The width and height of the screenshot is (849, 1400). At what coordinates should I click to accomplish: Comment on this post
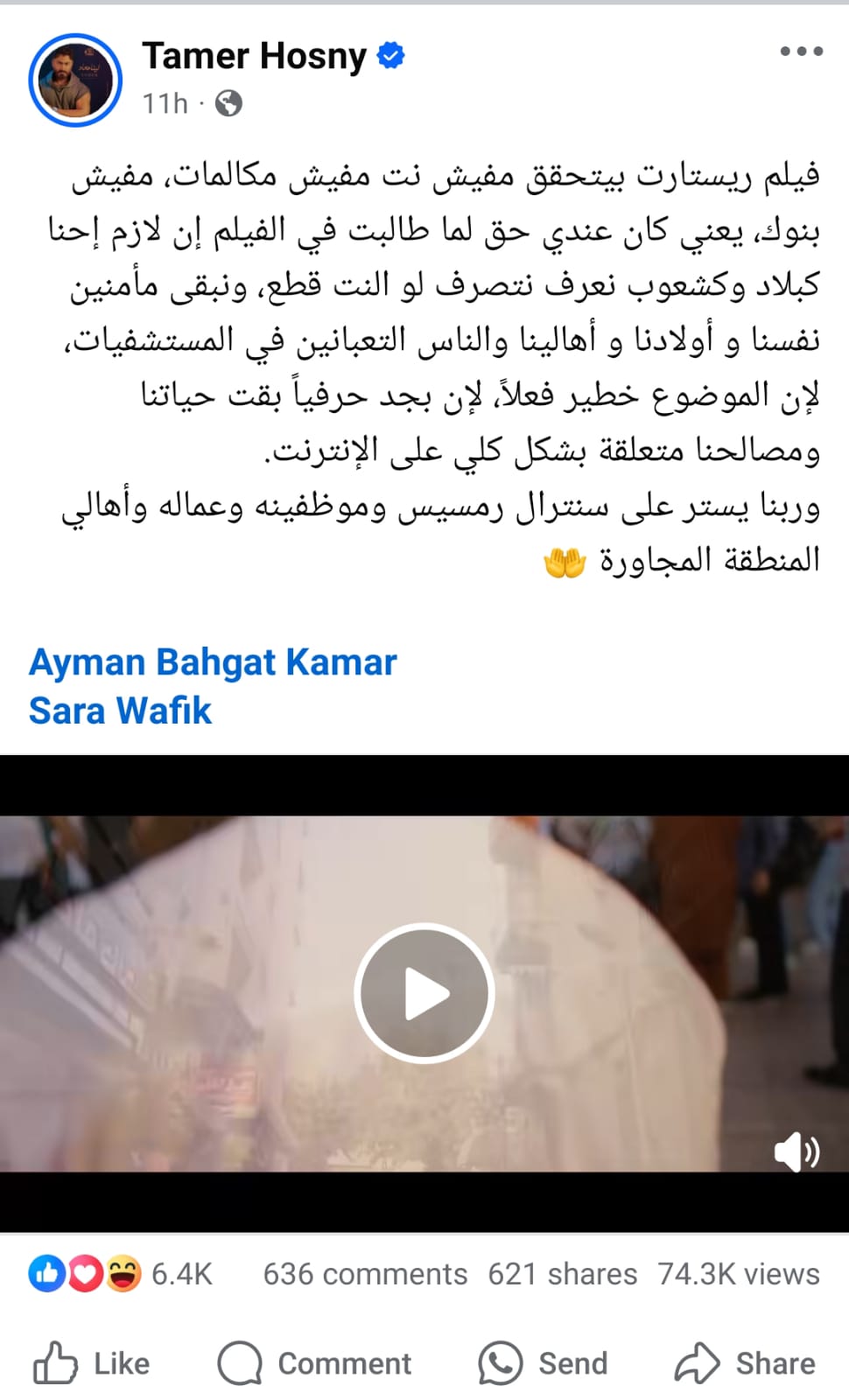[x=315, y=1363]
